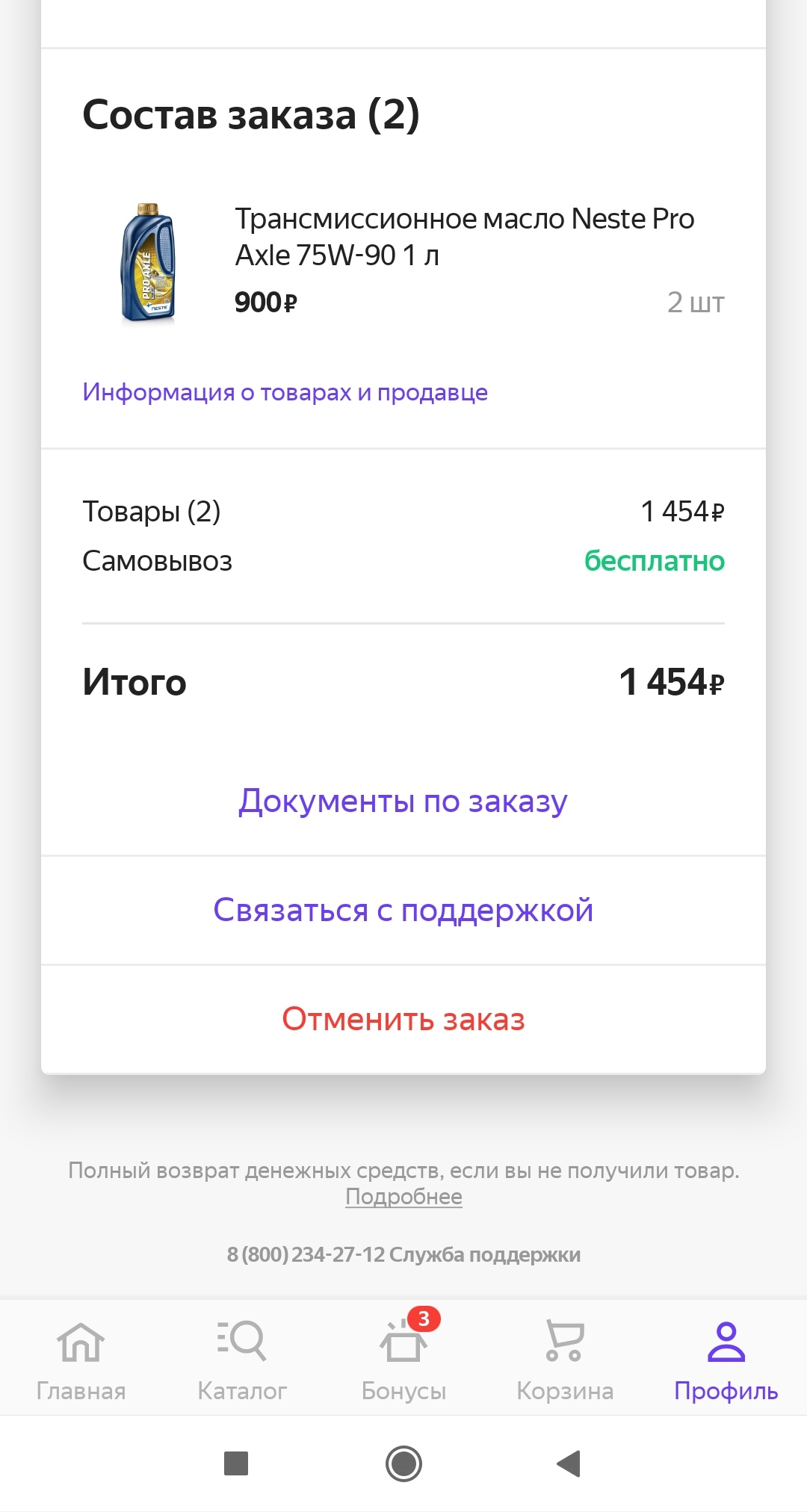
Task: Open the Подробнее refund link
Action: coord(403,1197)
